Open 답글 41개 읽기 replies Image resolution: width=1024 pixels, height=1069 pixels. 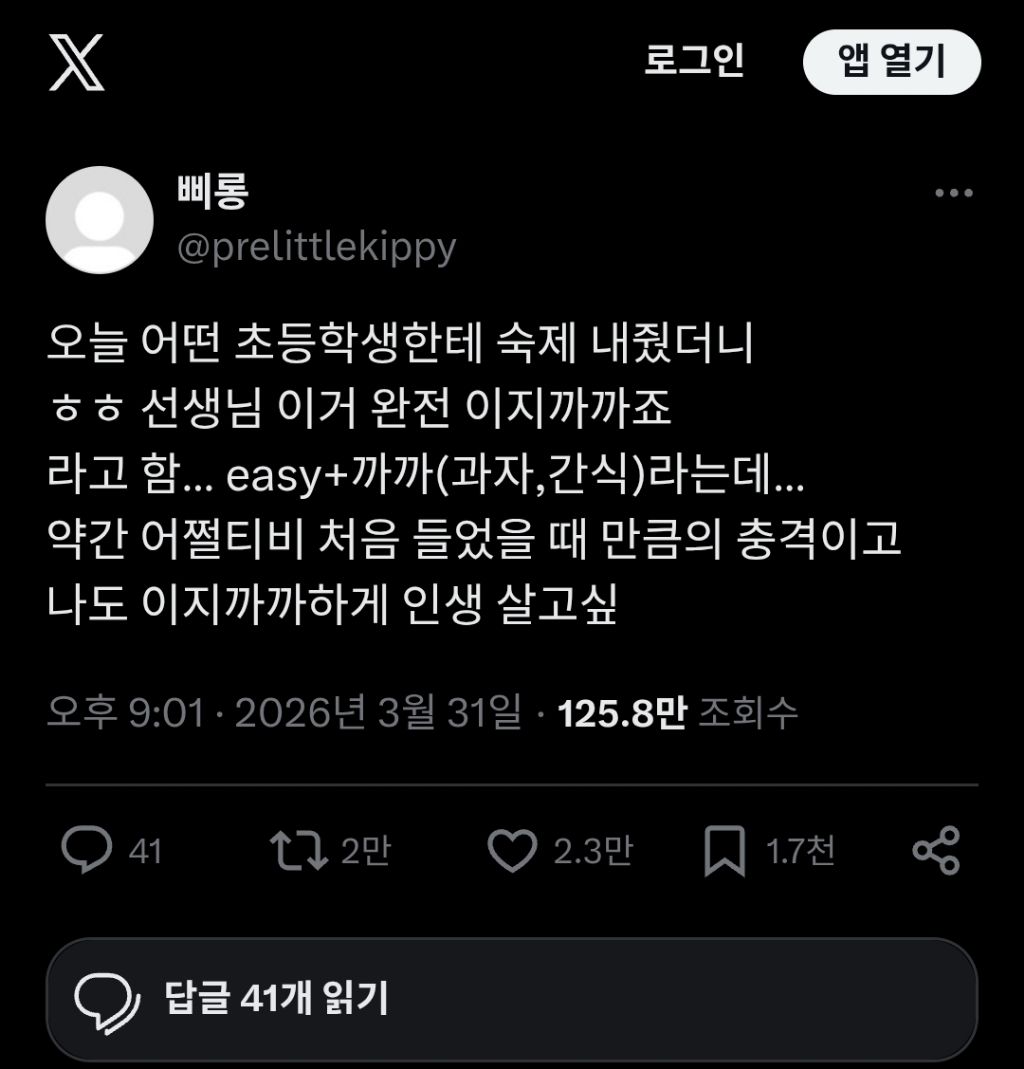tap(511, 997)
